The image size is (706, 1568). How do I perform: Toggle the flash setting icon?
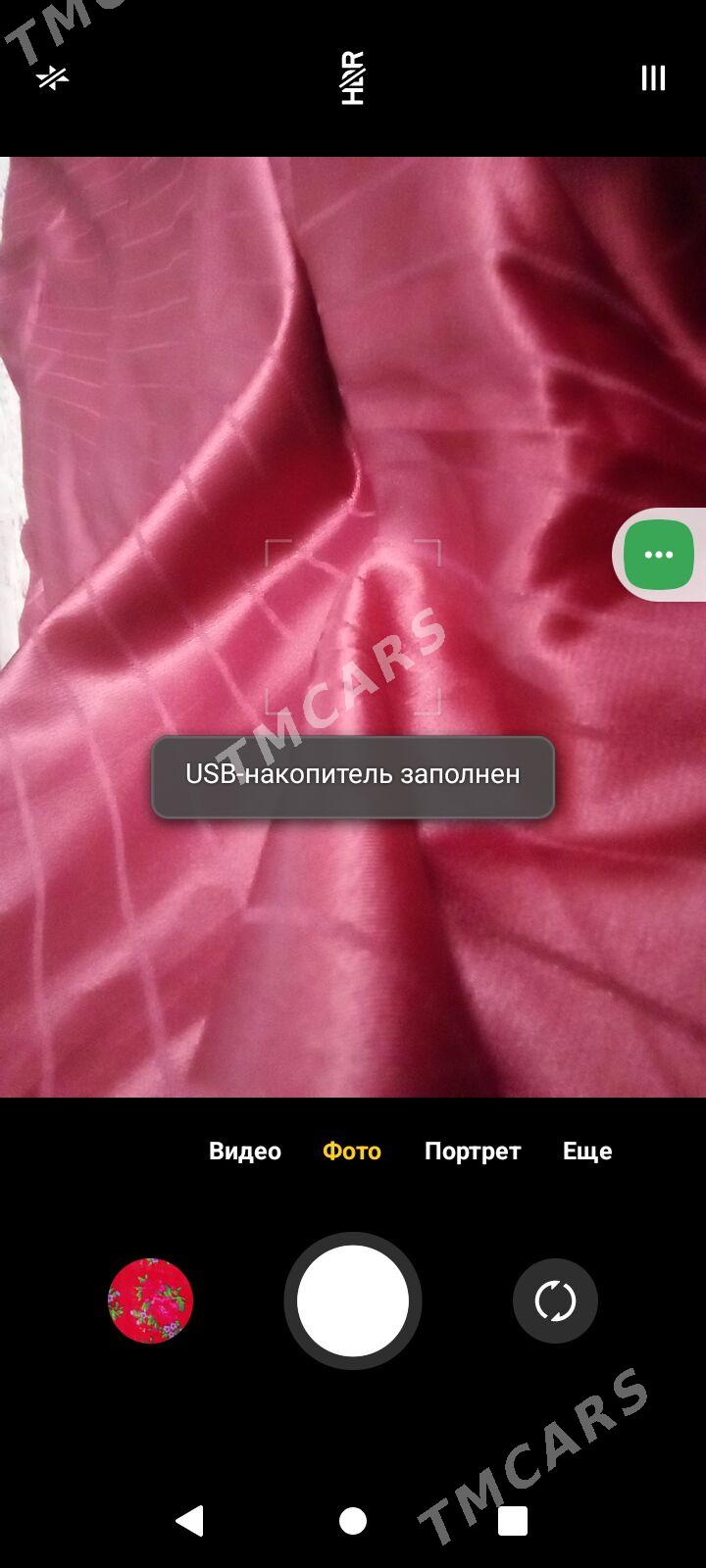click(x=53, y=77)
